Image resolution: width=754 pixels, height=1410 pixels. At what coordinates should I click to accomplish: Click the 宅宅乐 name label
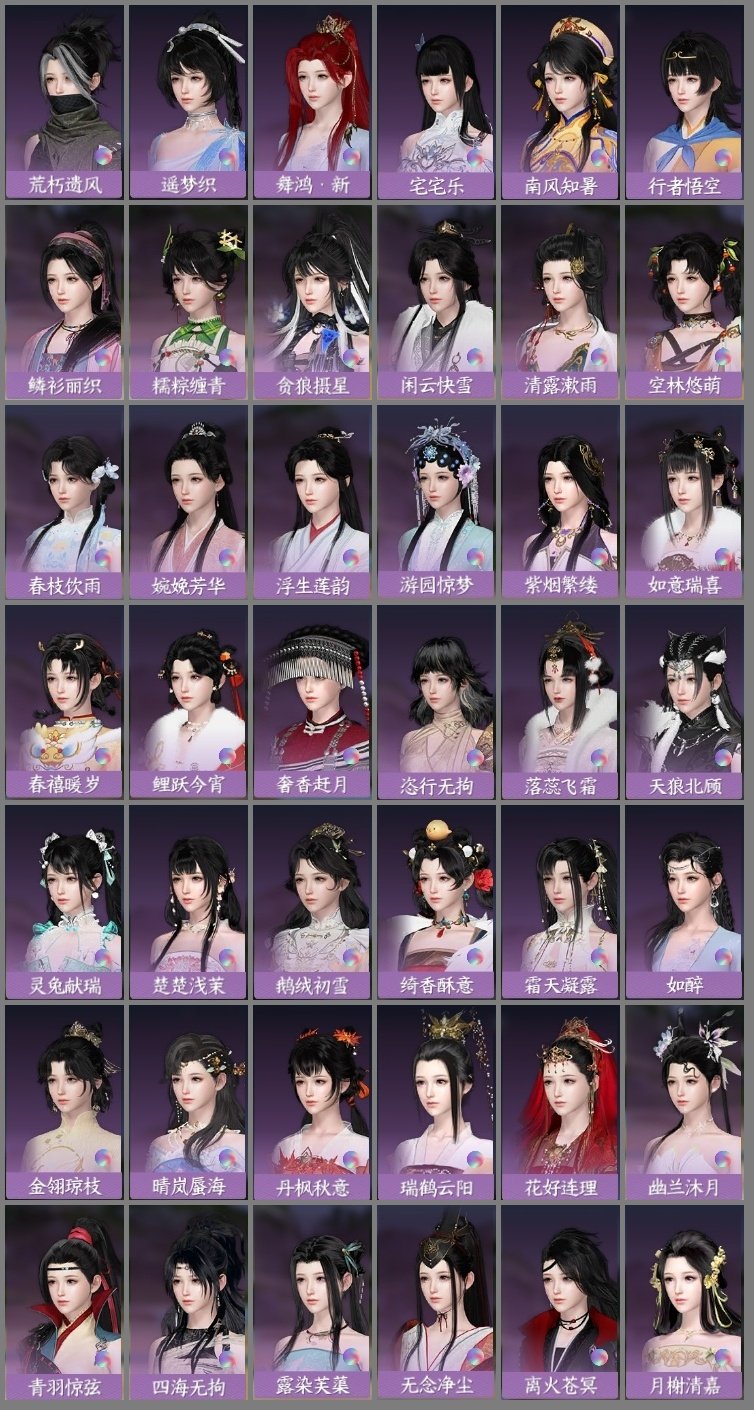click(x=439, y=186)
